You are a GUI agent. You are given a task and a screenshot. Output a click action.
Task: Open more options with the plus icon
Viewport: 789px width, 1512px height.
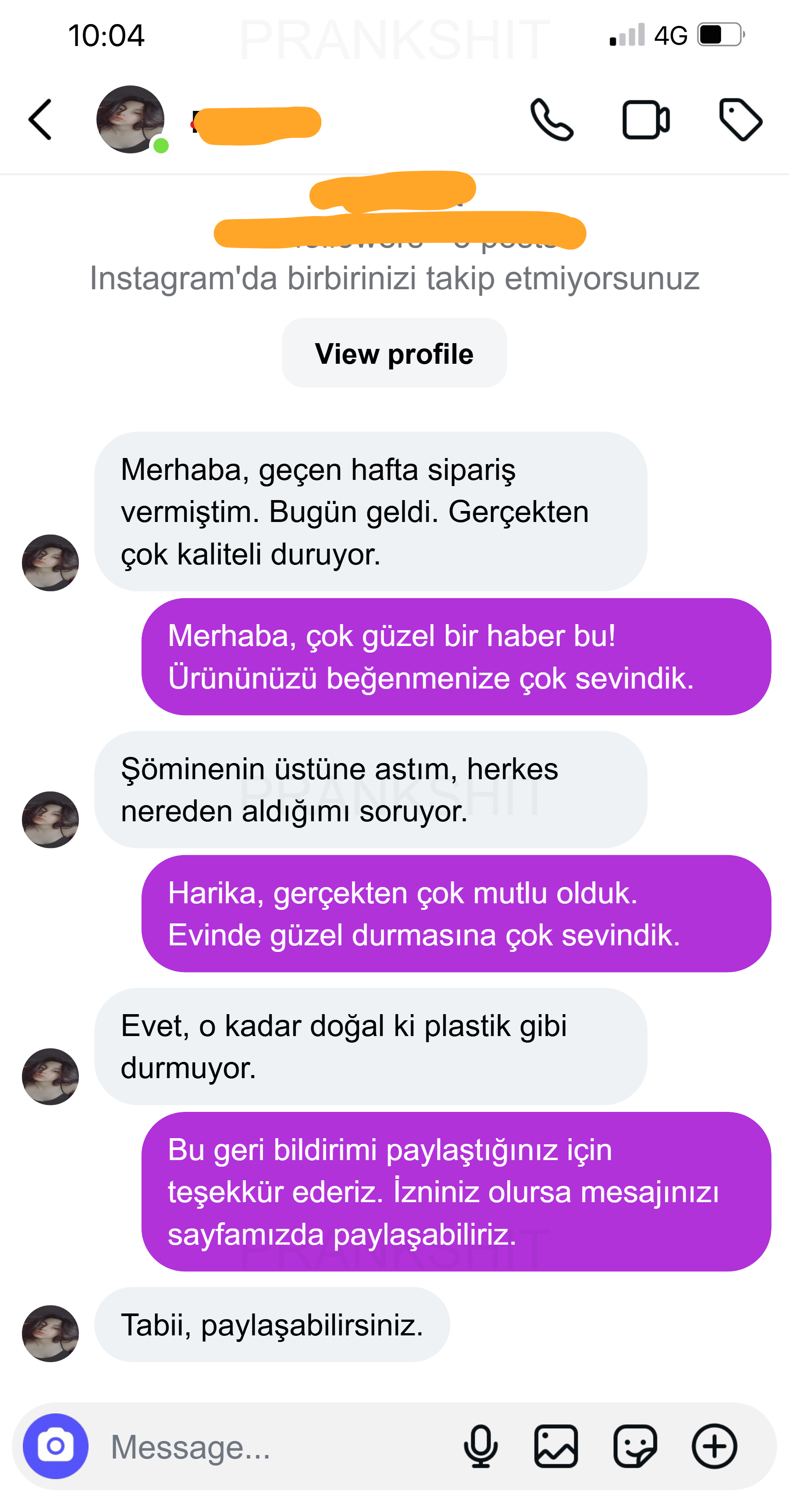point(714,1446)
